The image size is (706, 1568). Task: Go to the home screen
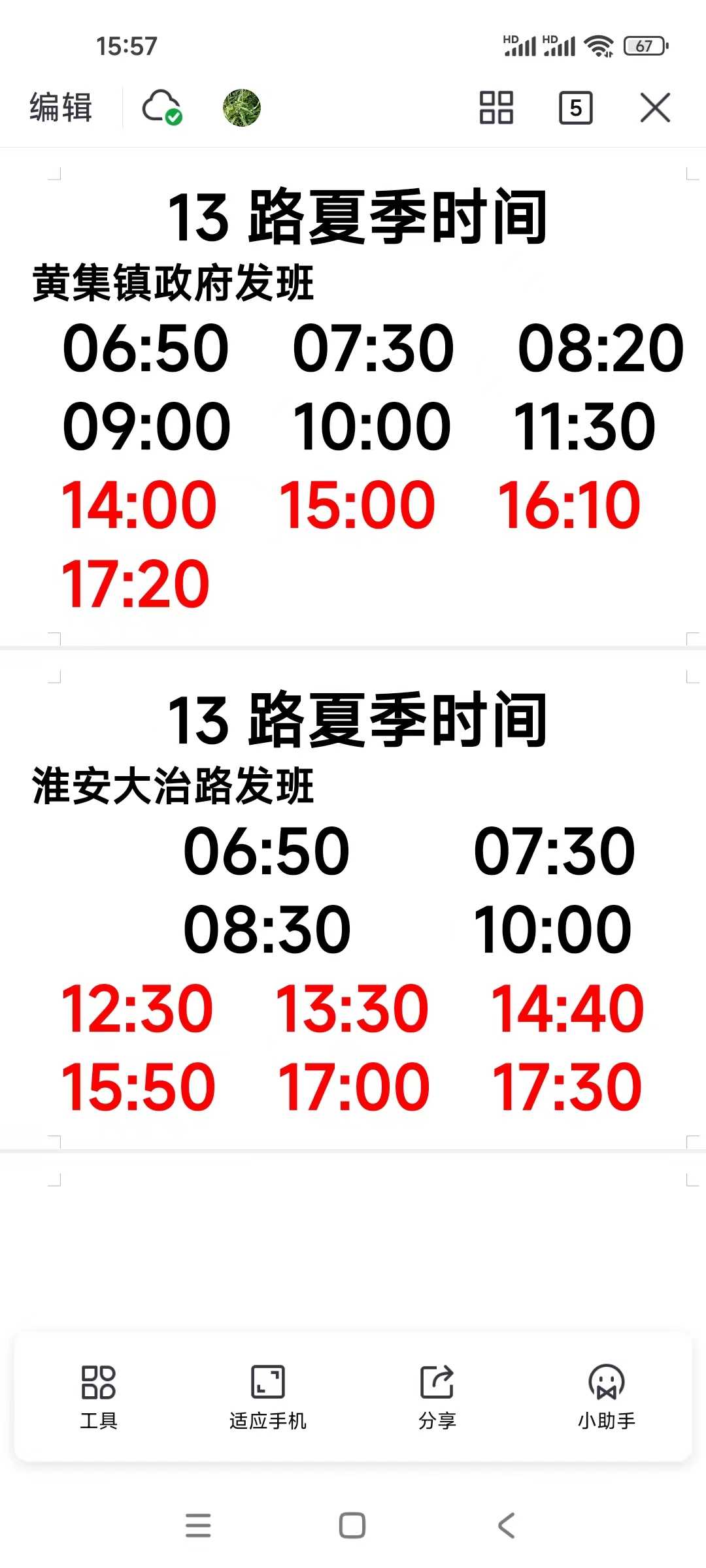pyautogui.click(x=352, y=1526)
